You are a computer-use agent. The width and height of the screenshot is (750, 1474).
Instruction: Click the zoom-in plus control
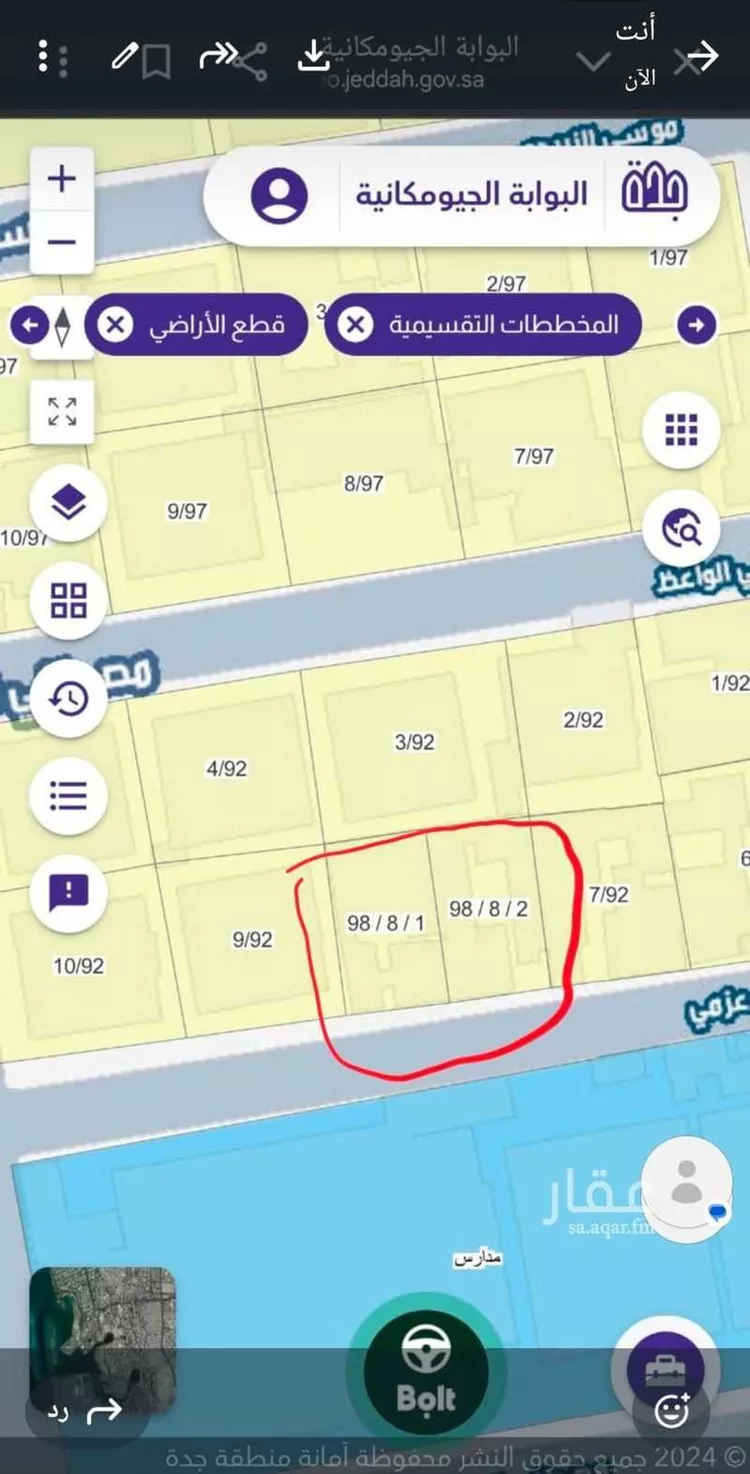(x=61, y=178)
